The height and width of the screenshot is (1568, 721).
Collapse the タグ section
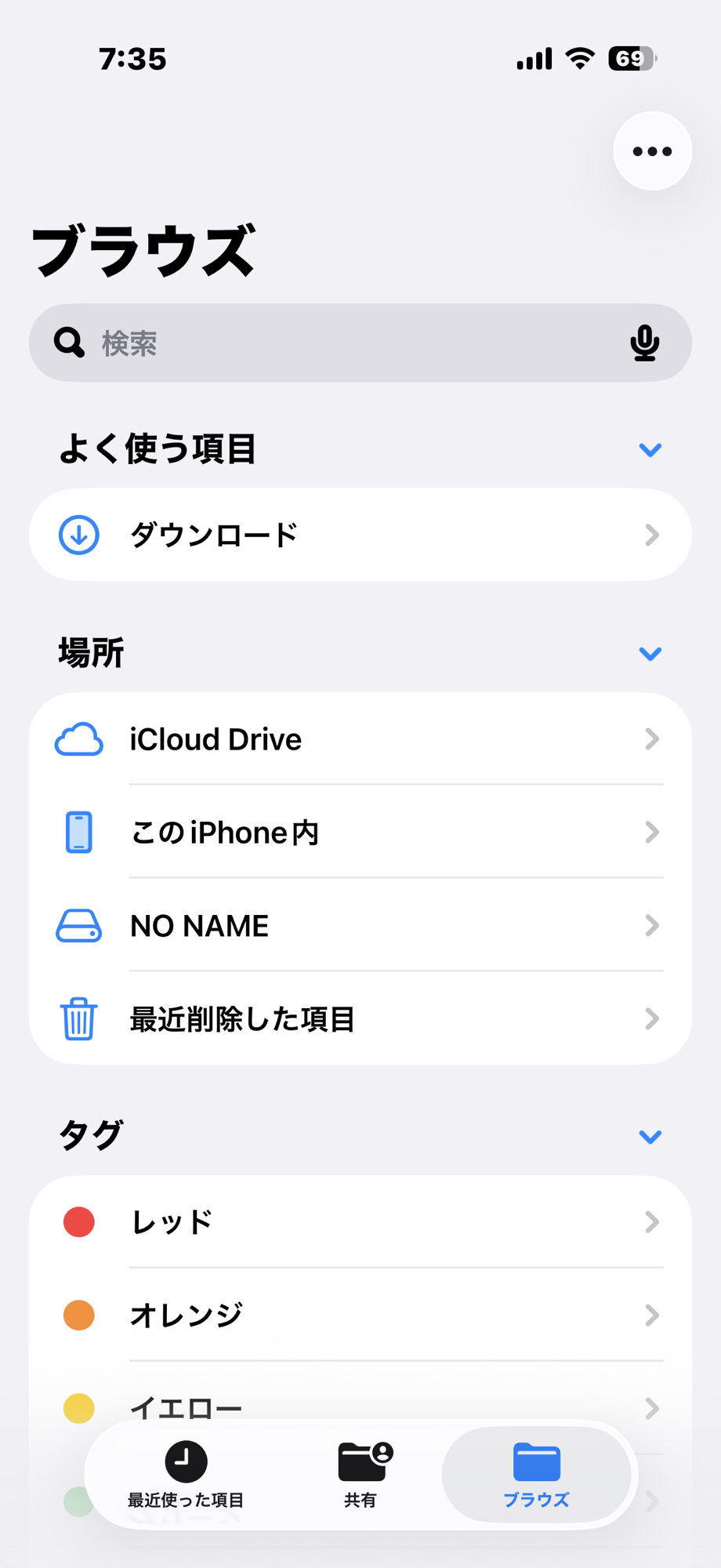[650, 1137]
